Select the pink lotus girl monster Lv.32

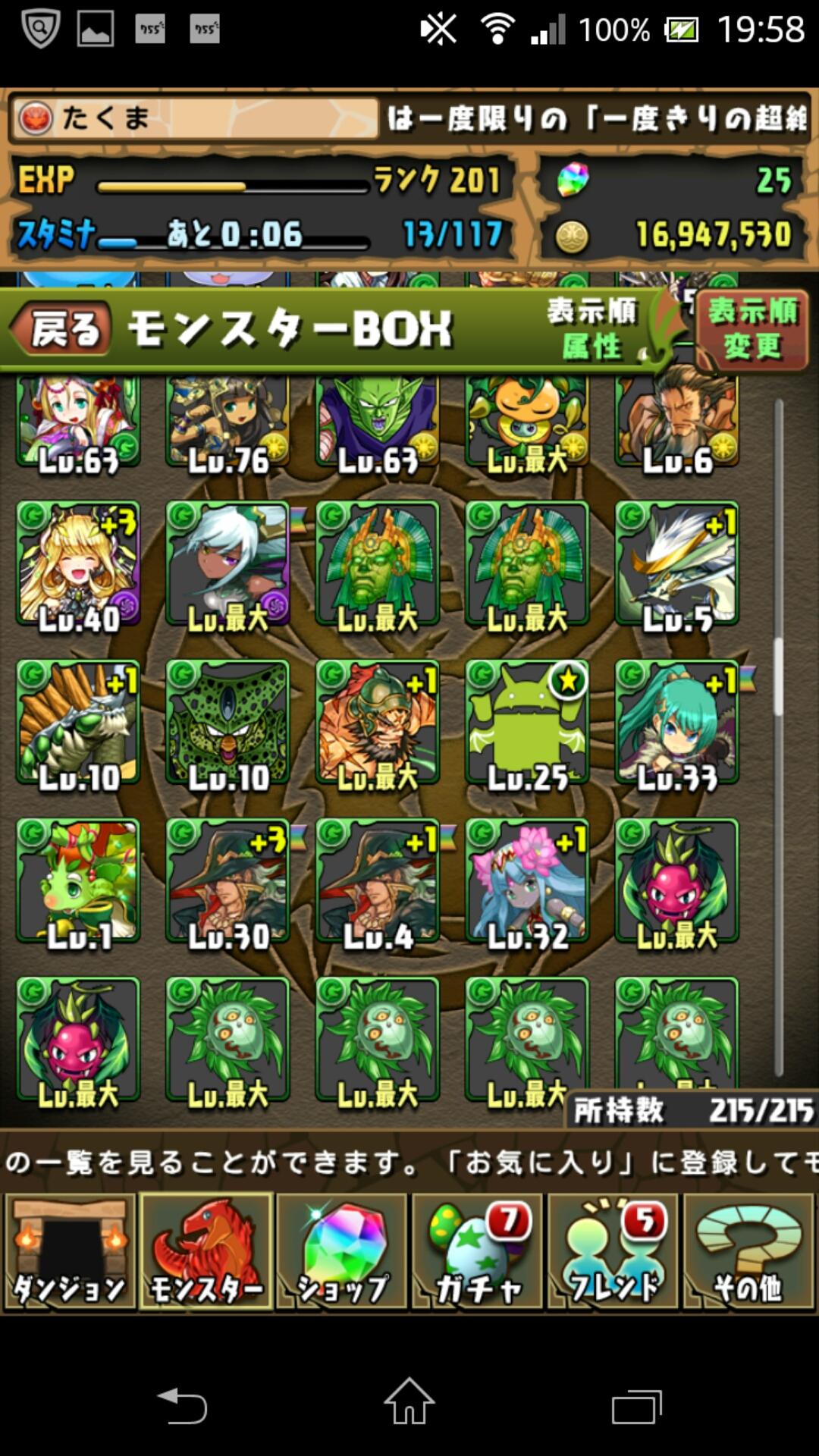(x=527, y=880)
